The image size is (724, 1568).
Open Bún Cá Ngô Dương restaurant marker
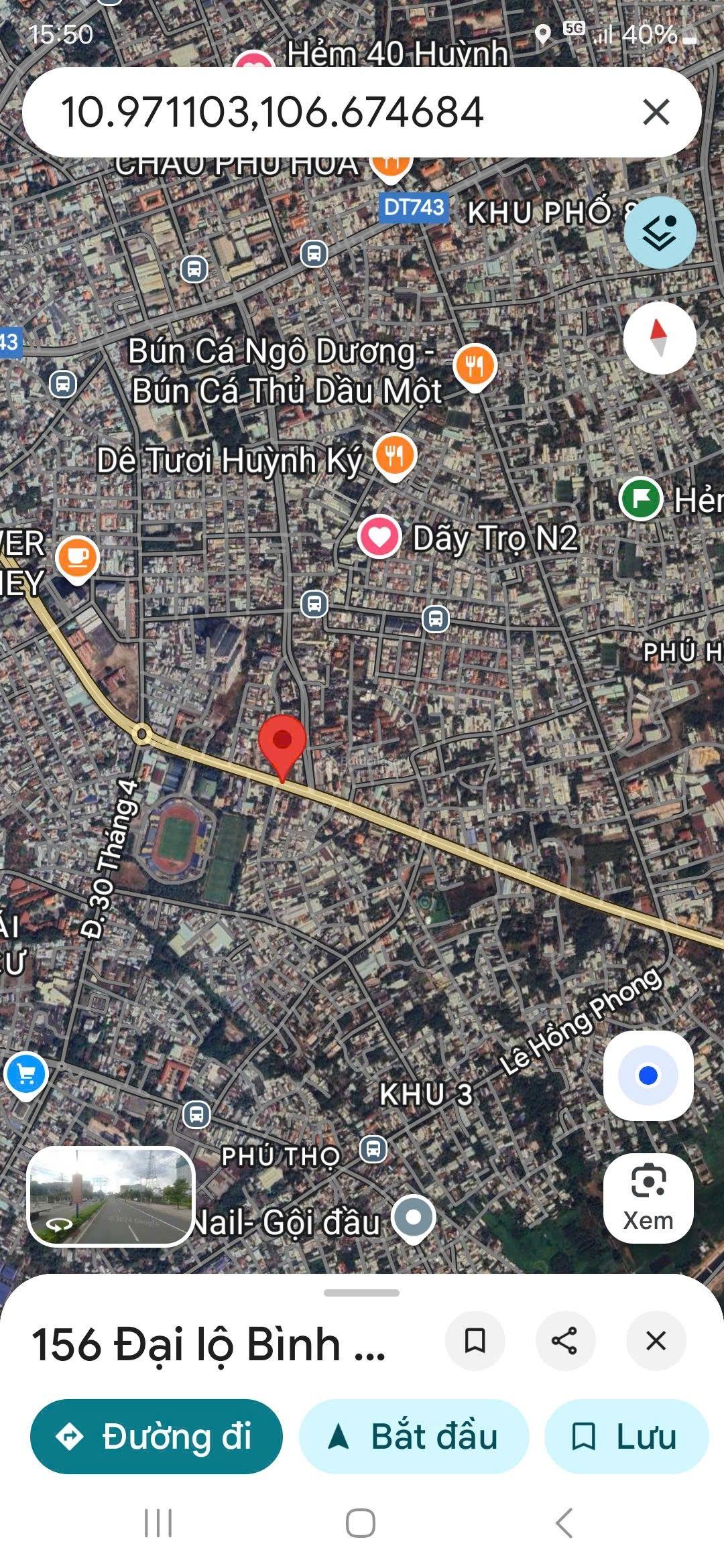[x=475, y=366]
